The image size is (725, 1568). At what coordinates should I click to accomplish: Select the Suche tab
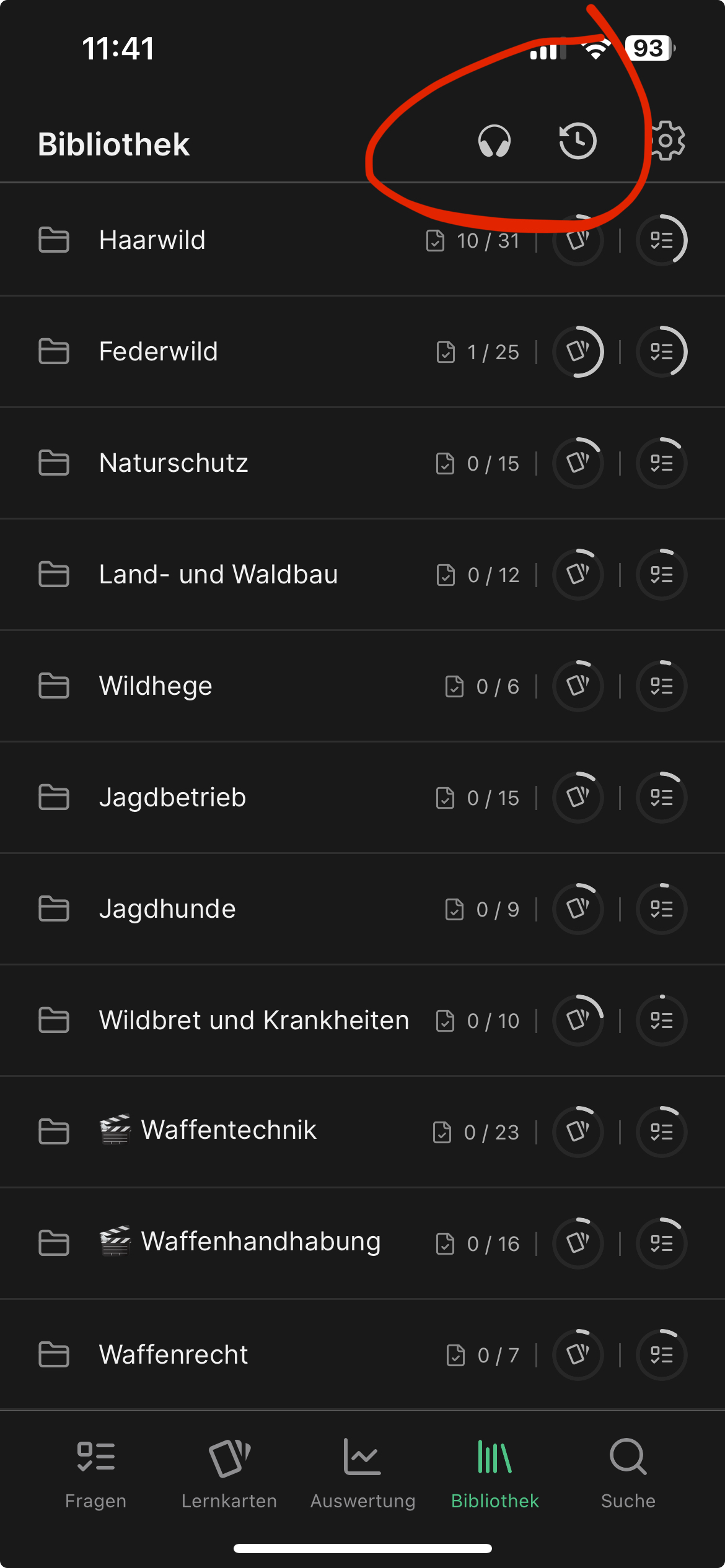628,1473
